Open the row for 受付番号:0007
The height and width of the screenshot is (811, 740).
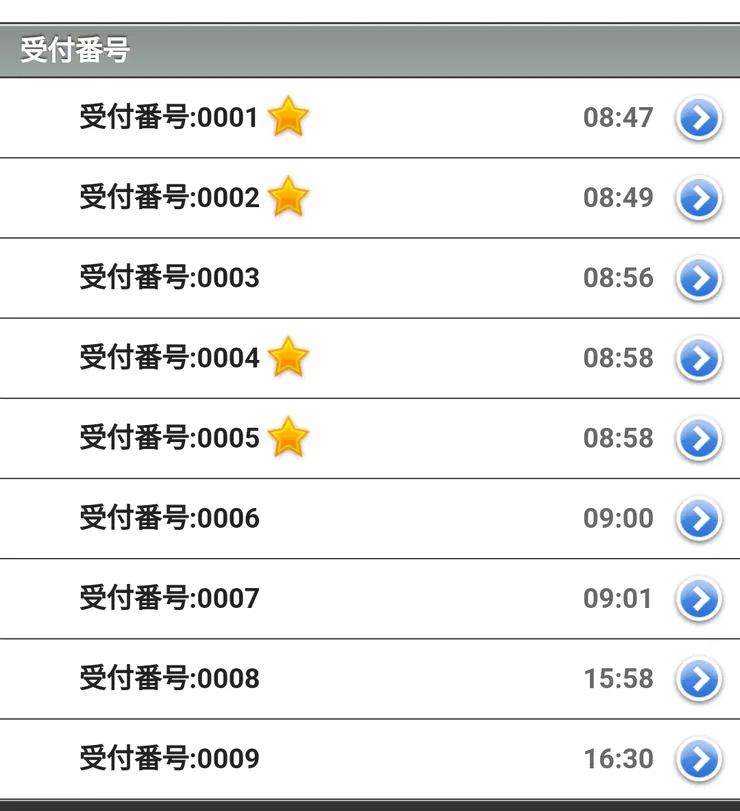pos(699,599)
